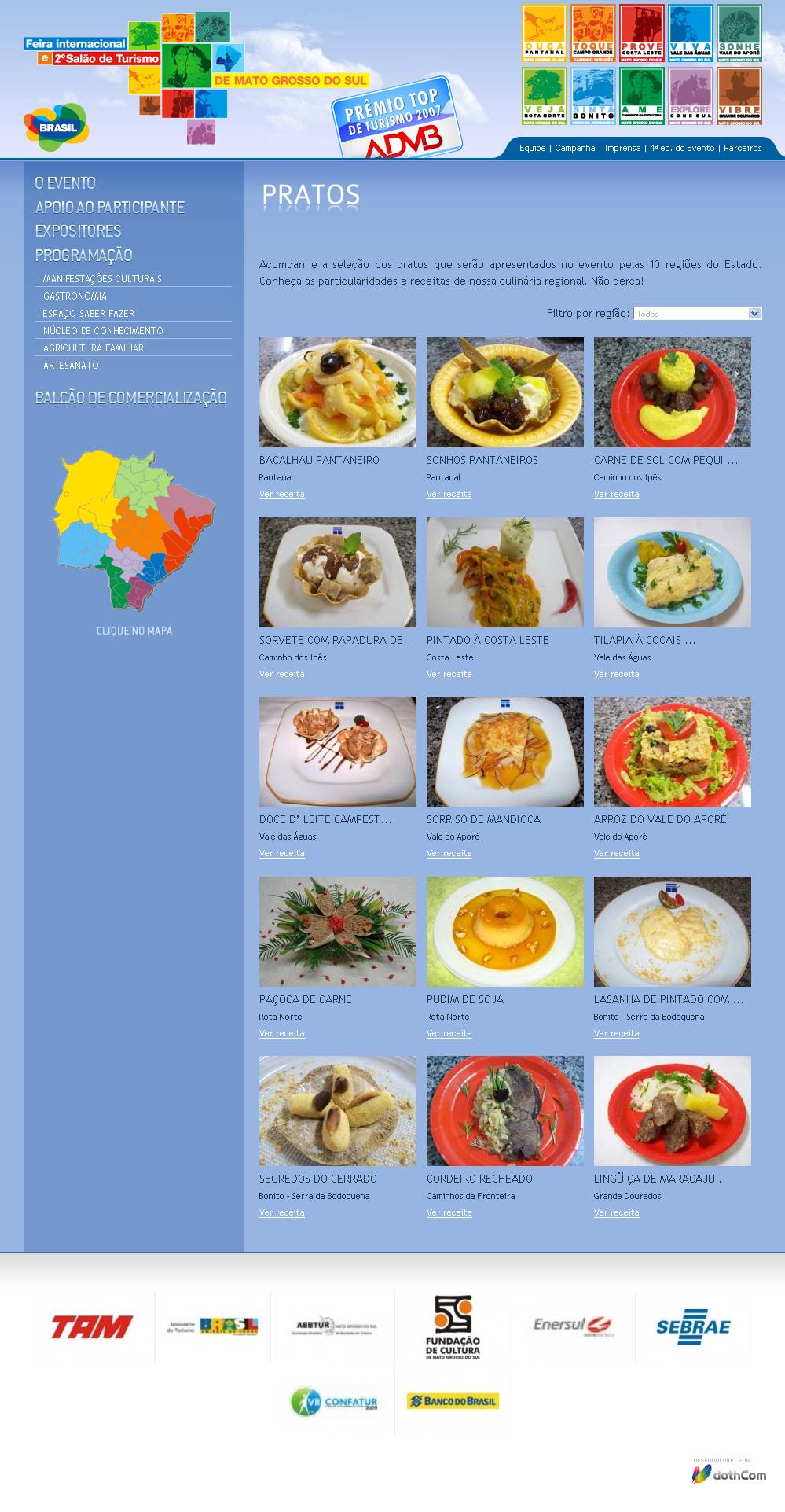Tap the Bonito region tile in header
This screenshot has height=1512, width=785.
coord(593,97)
